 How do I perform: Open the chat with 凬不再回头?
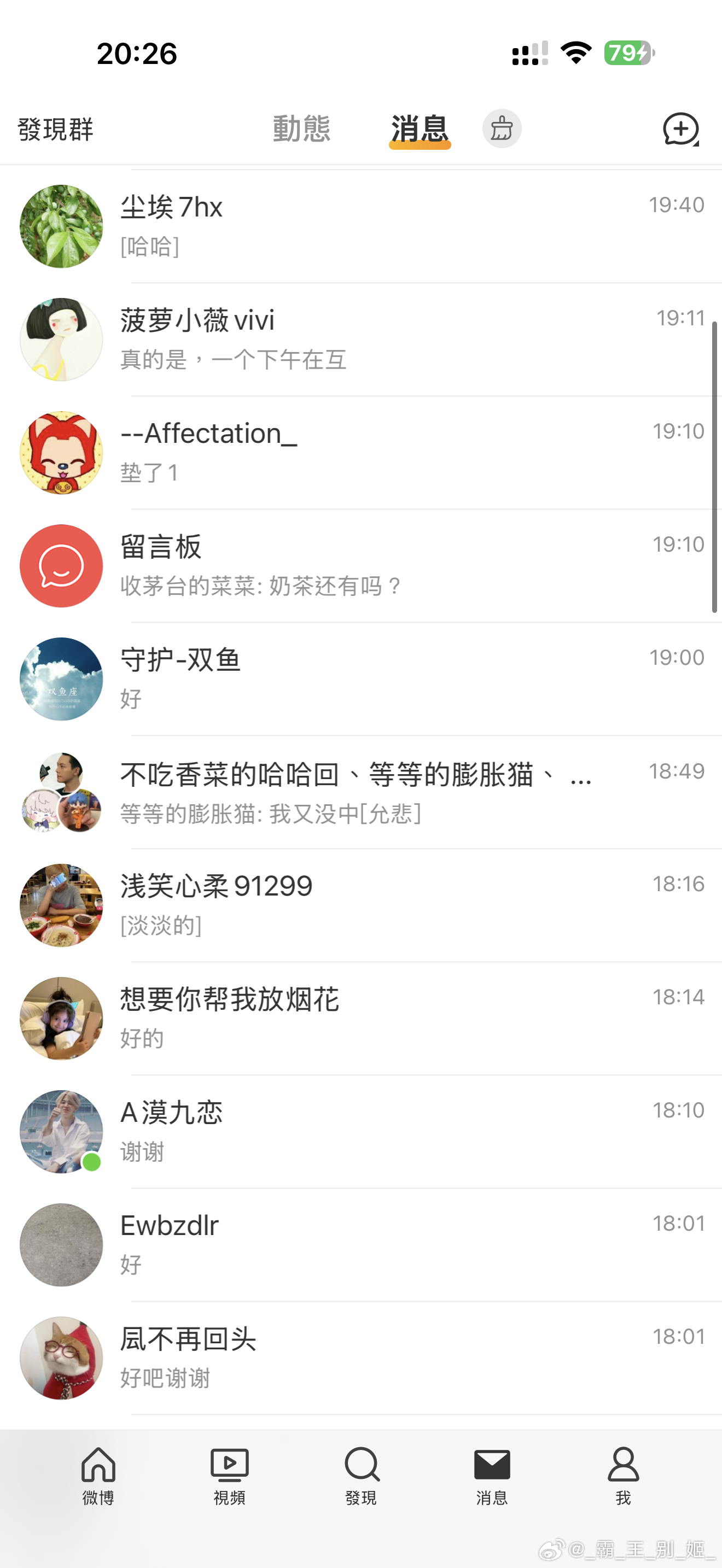(365, 1358)
